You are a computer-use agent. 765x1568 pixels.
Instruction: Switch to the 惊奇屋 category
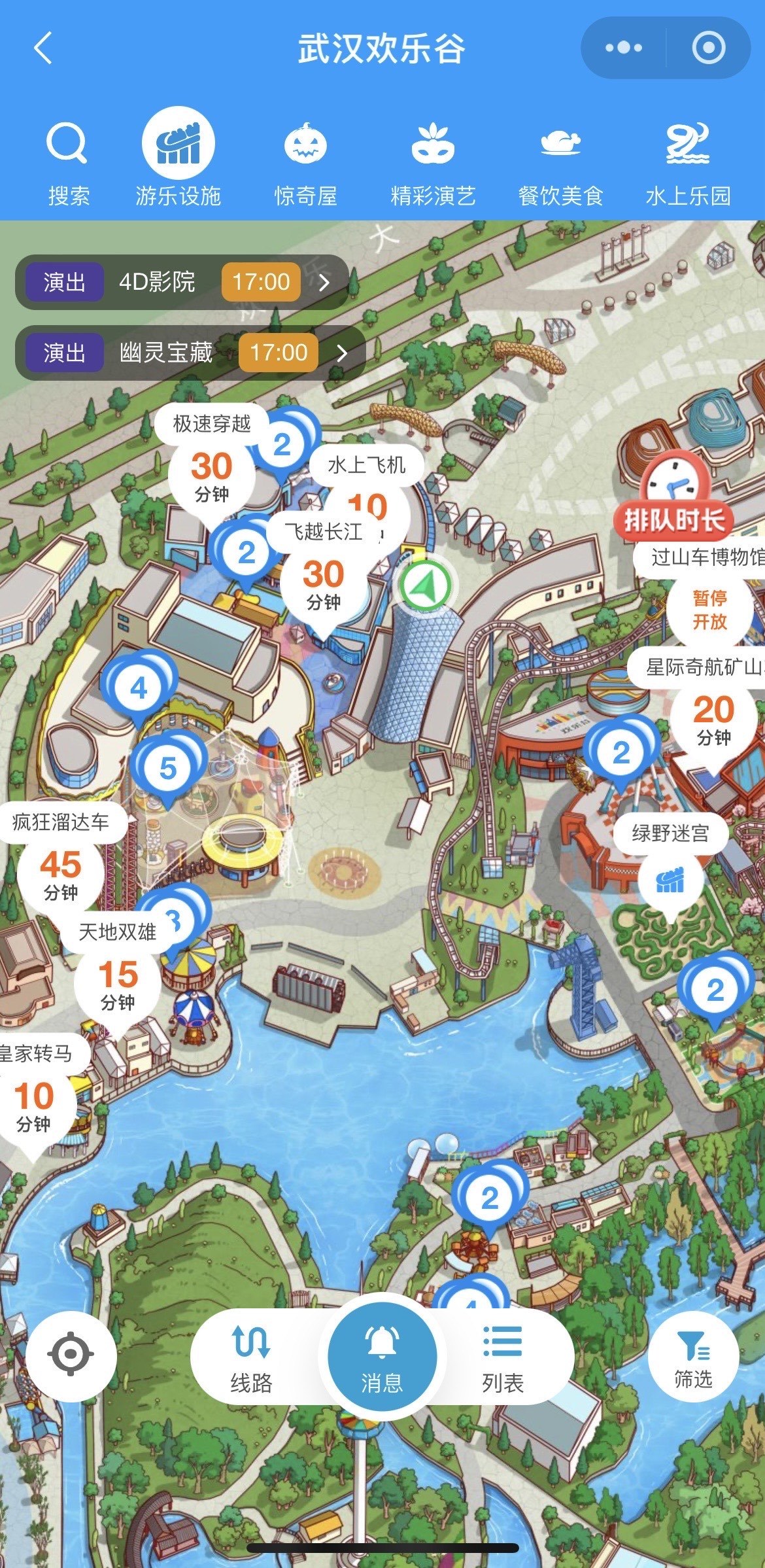coord(305,159)
